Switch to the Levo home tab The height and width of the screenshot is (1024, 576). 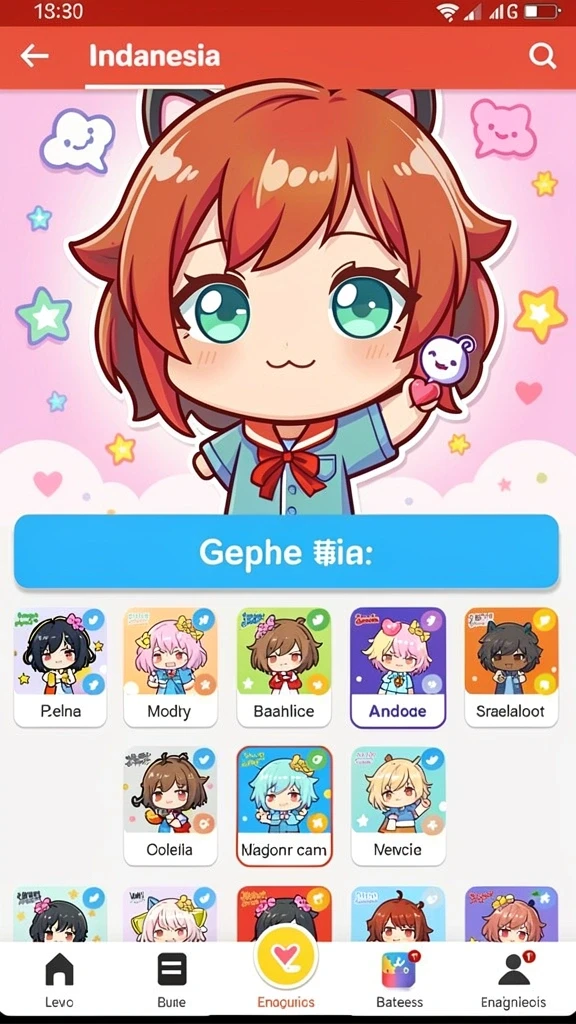pos(59,980)
